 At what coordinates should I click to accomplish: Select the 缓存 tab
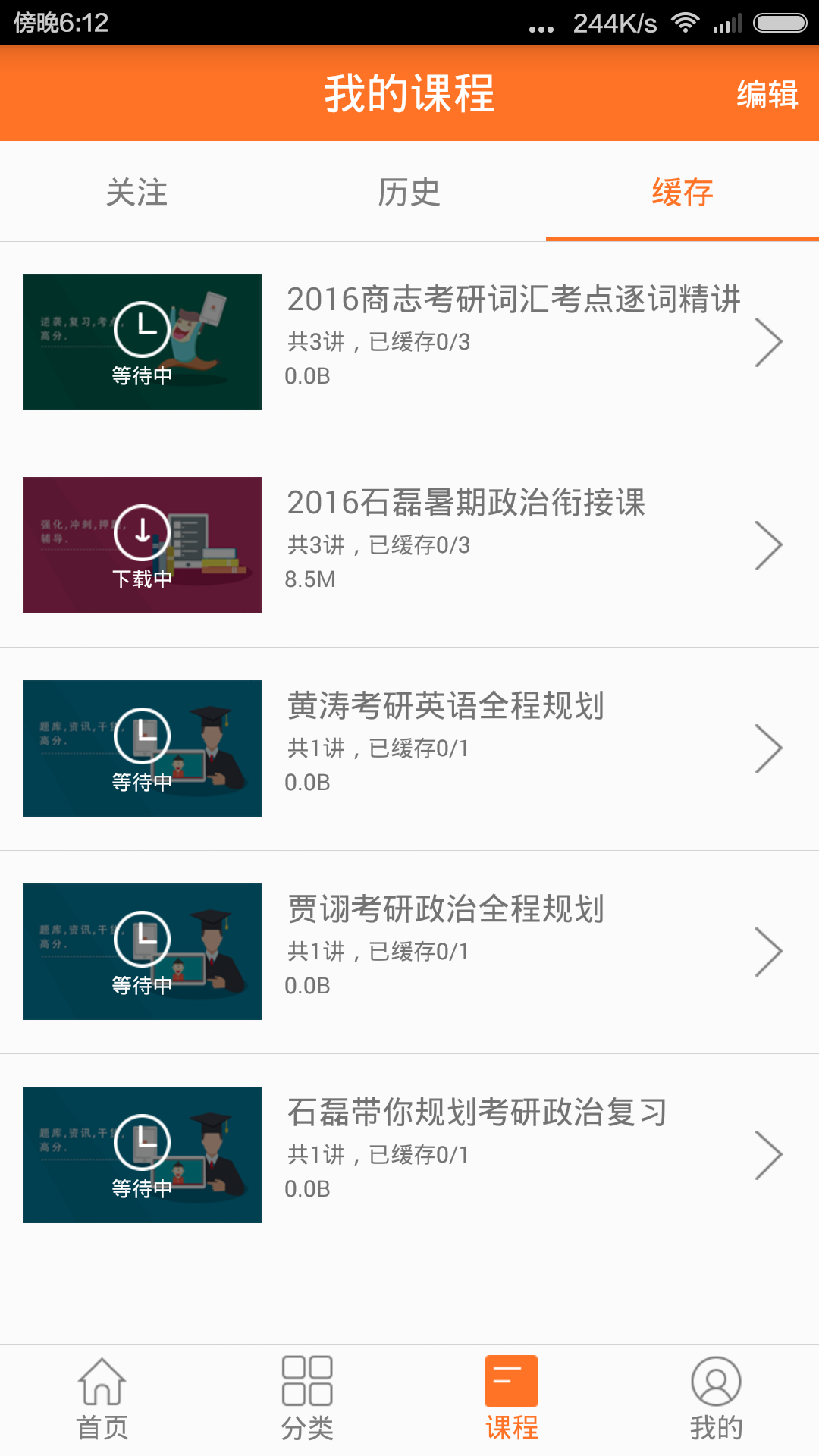(682, 193)
